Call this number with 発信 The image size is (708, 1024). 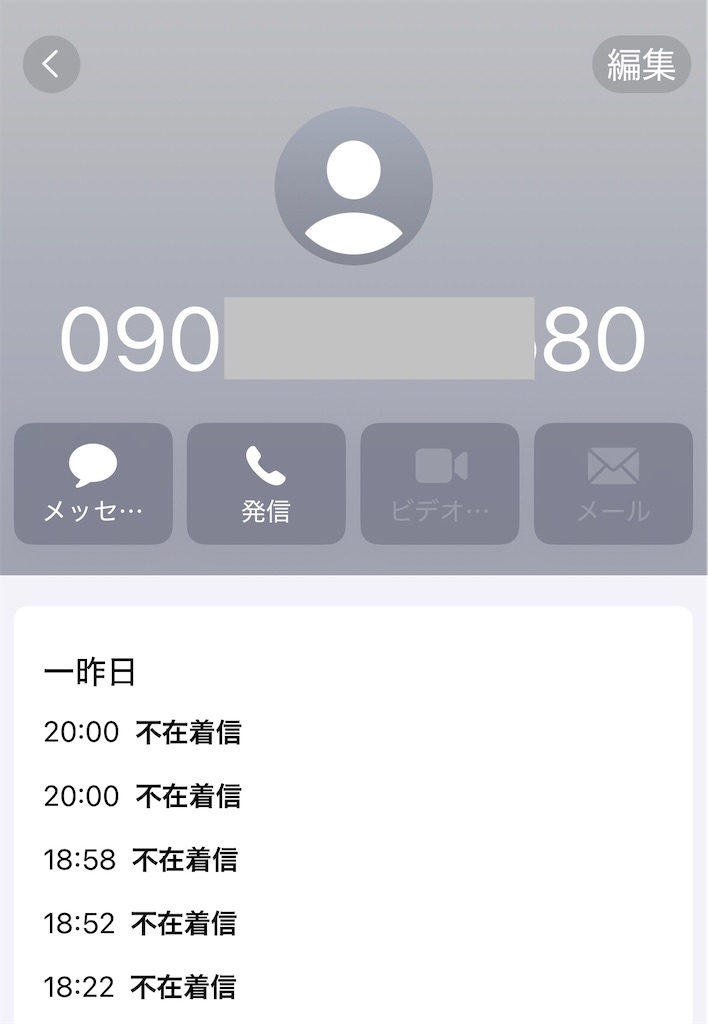coord(266,484)
